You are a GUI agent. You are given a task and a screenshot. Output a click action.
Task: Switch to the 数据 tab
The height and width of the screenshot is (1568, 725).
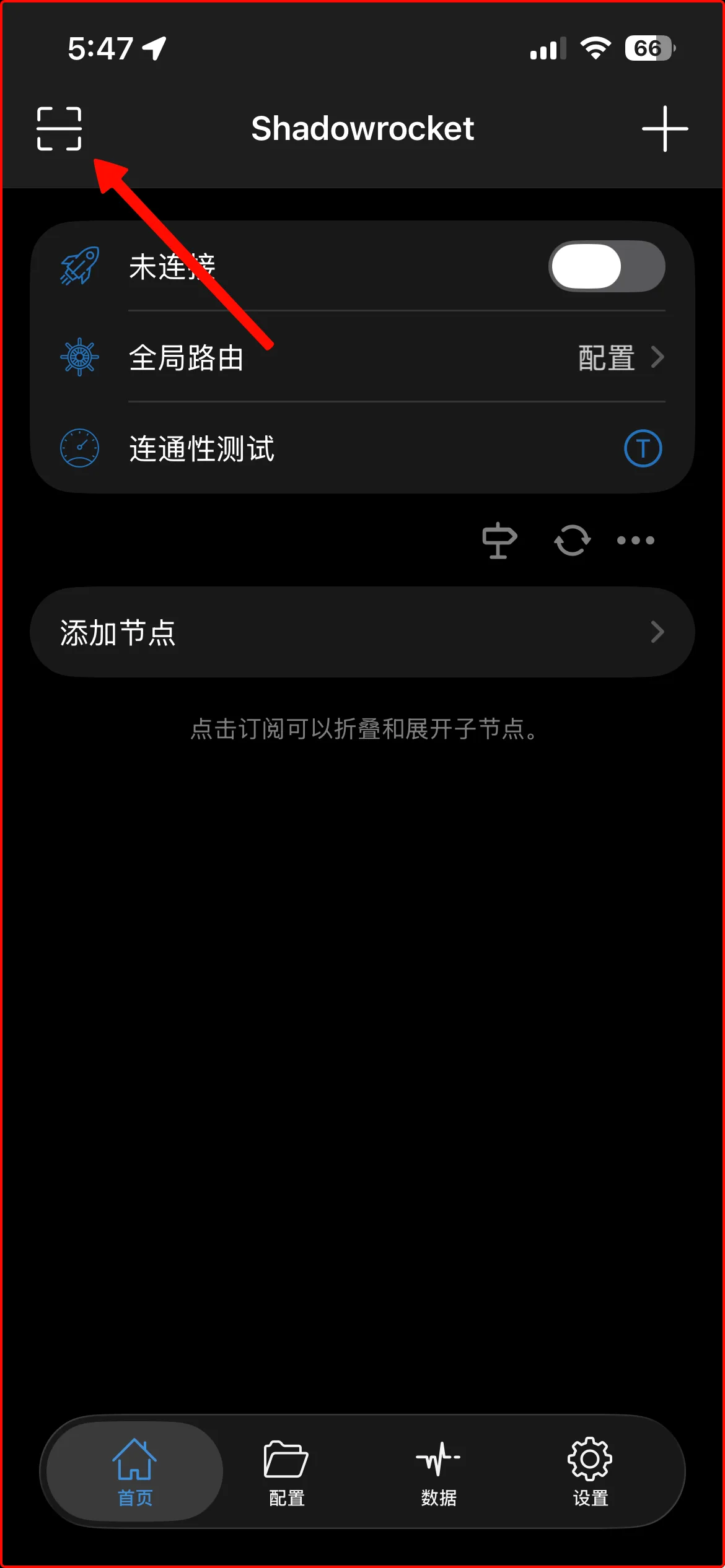(439, 1471)
